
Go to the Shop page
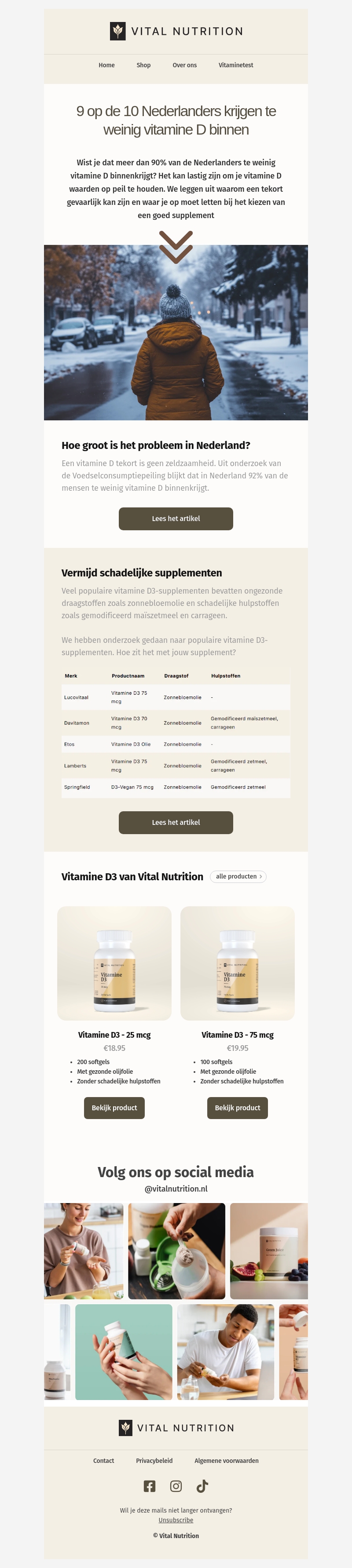pos(143,65)
